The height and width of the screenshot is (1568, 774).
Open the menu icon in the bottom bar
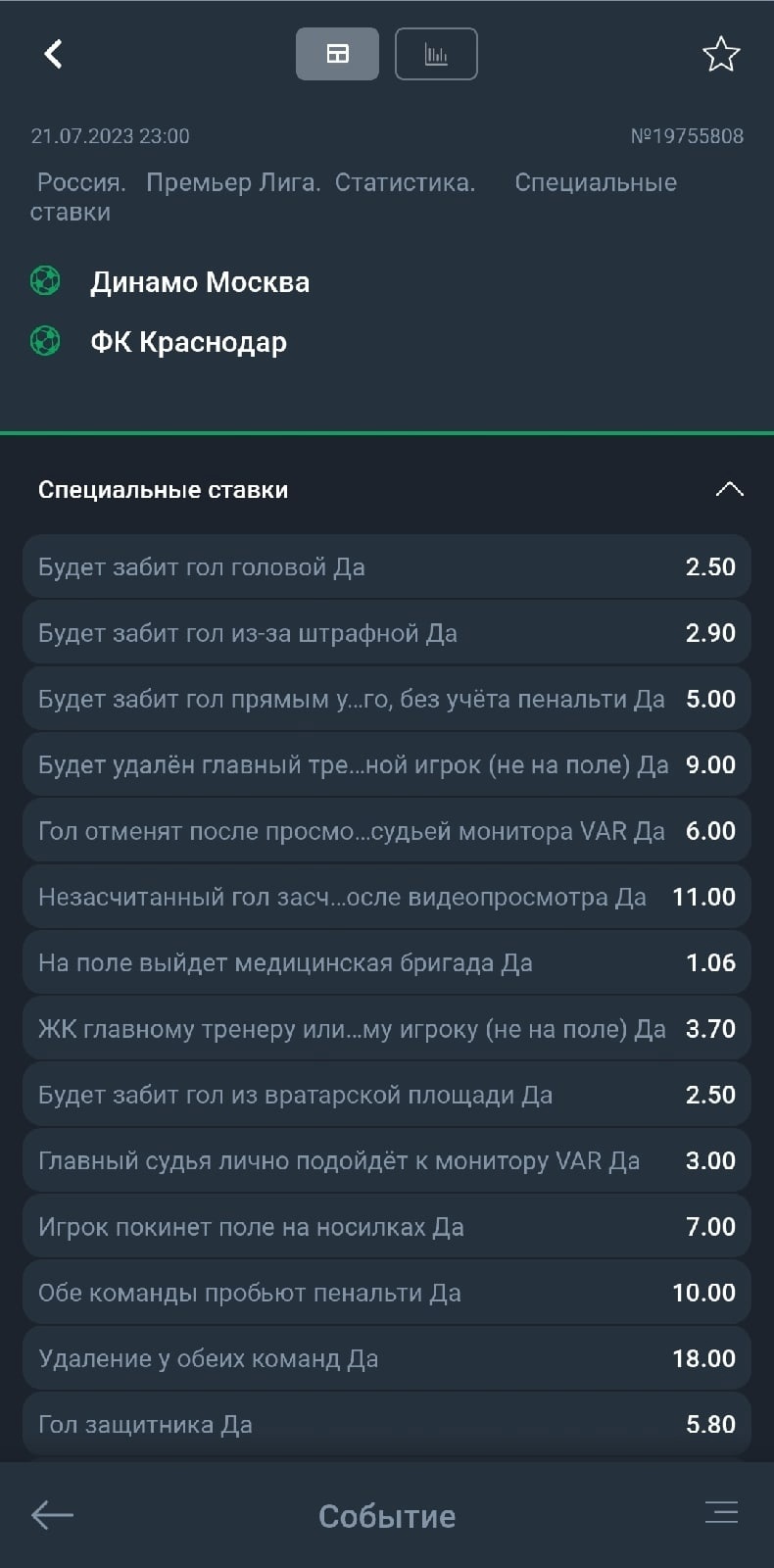pos(721,1512)
